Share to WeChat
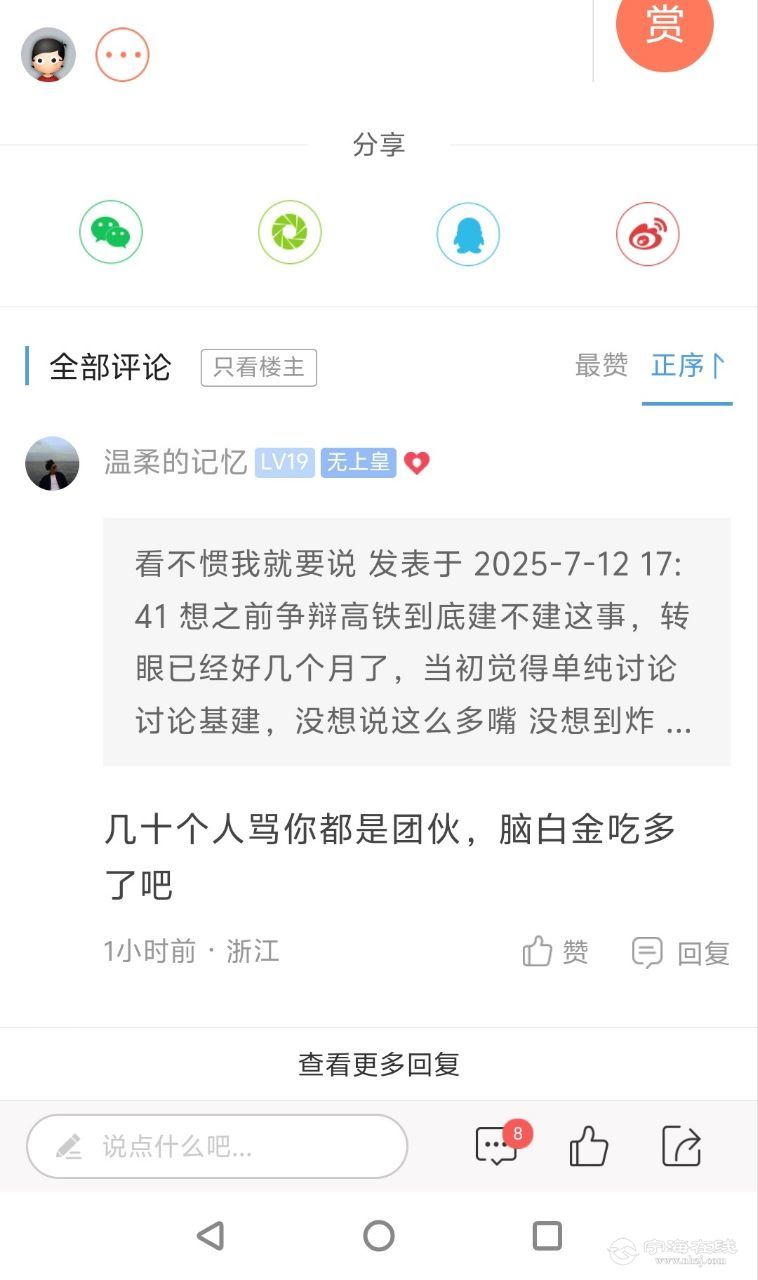This screenshot has width=758, height=1280. coord(111,233)
